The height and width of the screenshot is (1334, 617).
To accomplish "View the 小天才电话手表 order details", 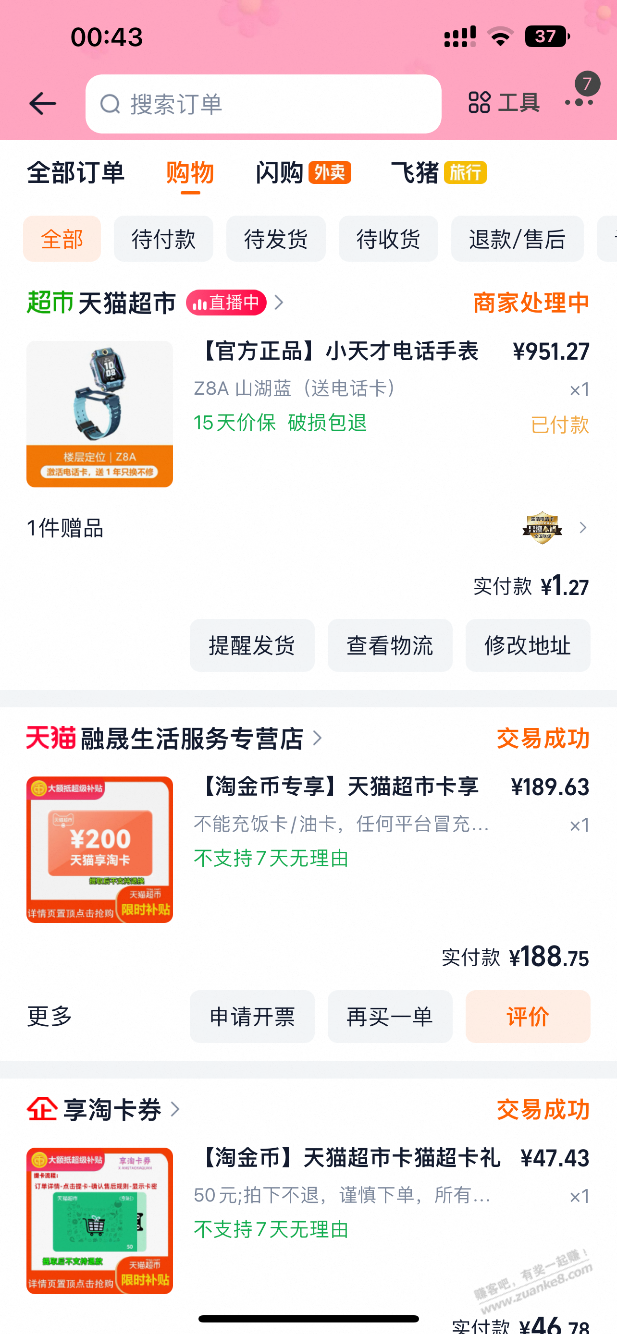I will [x=341, y=351].
